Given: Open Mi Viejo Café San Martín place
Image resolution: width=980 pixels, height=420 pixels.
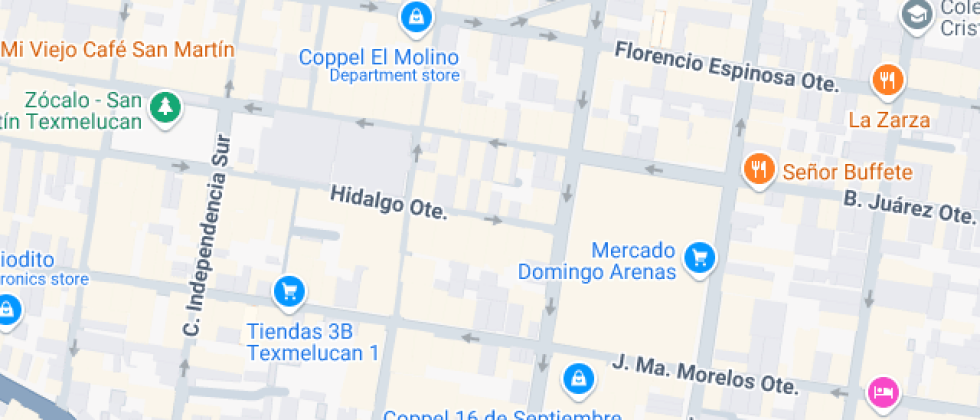Looking at the screenshot, I should click(118, 50).
